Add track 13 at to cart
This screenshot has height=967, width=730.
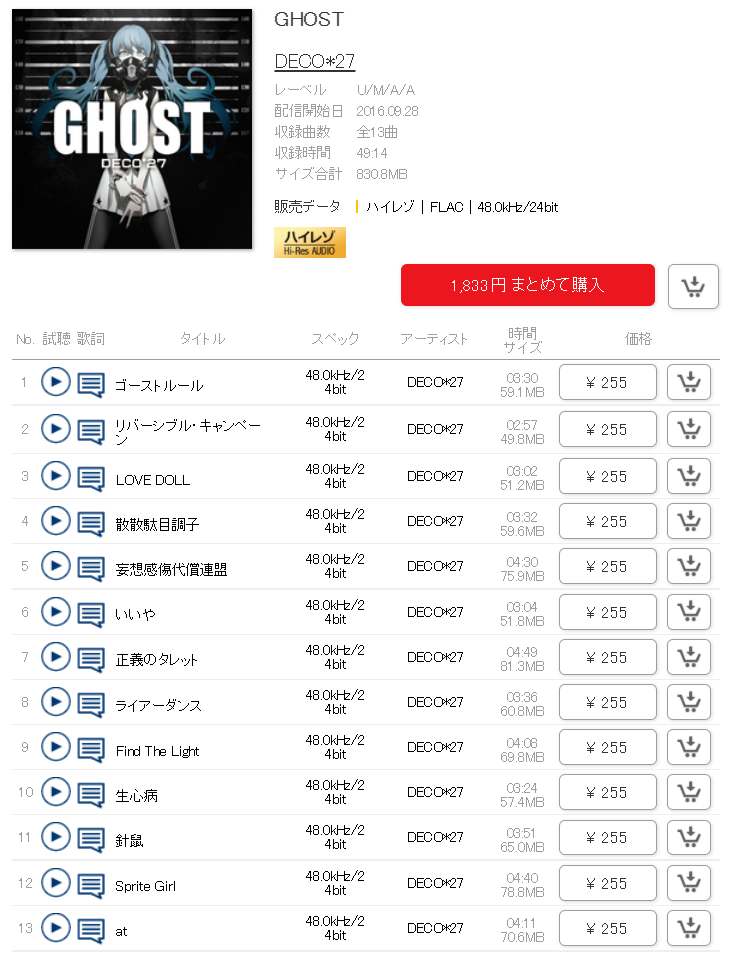pos(689,928)
